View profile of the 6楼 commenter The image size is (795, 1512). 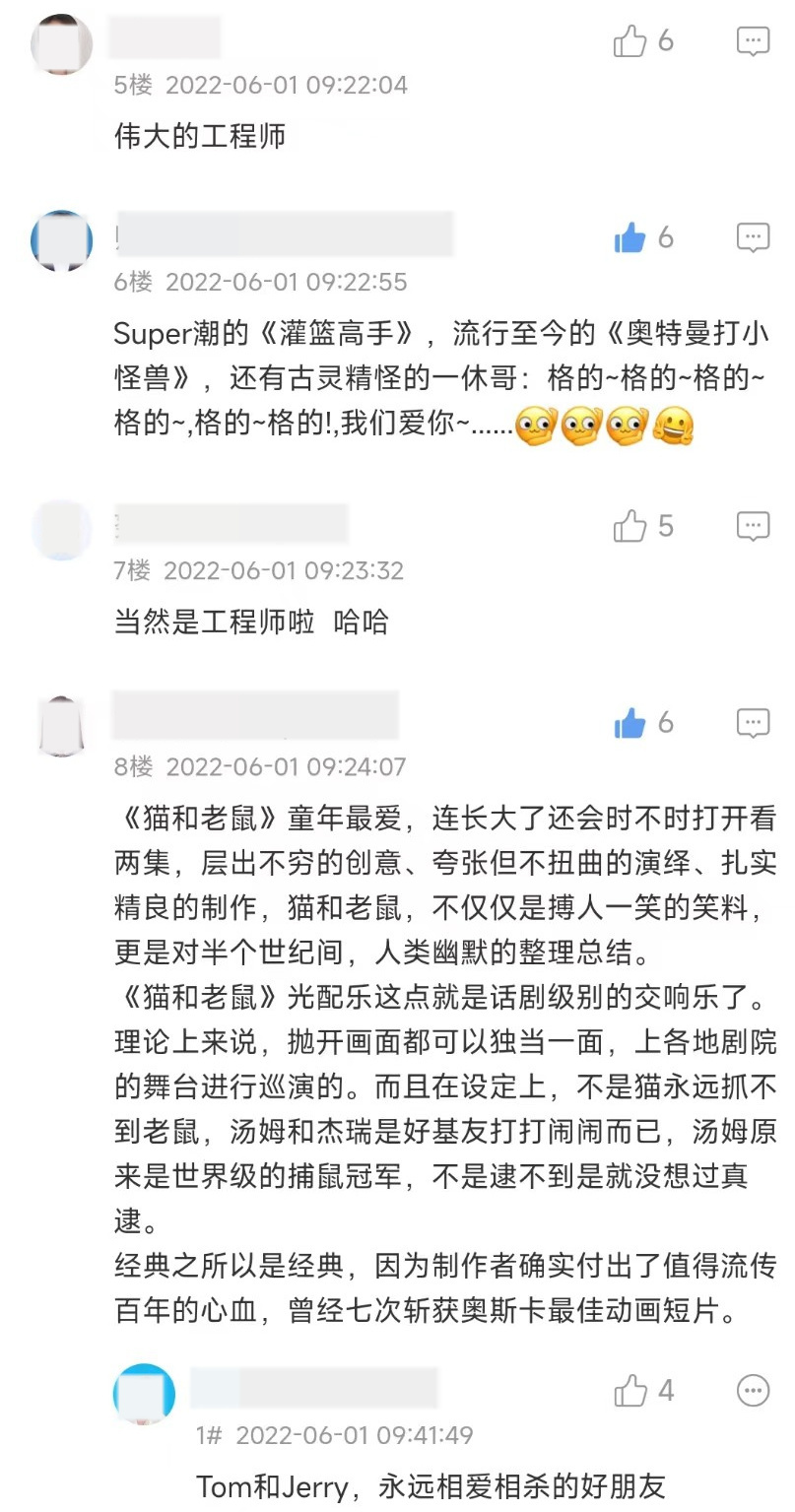pyautogui.click(x=62, y=239)
